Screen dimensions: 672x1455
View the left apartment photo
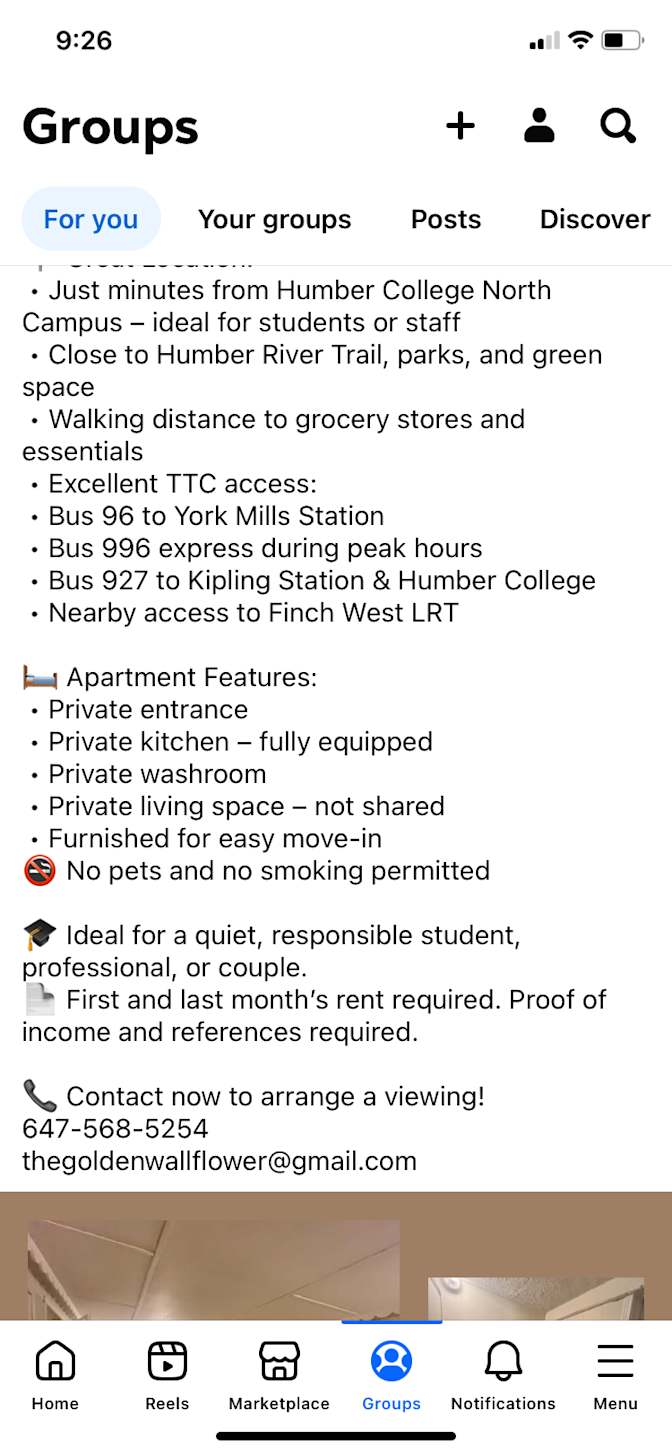(x=213, y=1270)
